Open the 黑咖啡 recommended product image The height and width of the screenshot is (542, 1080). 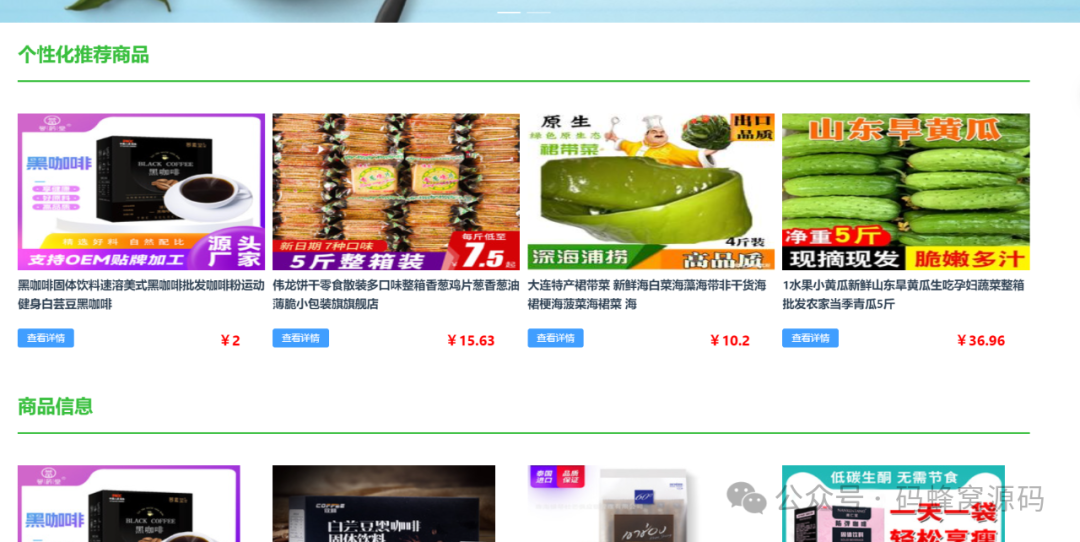141,191
